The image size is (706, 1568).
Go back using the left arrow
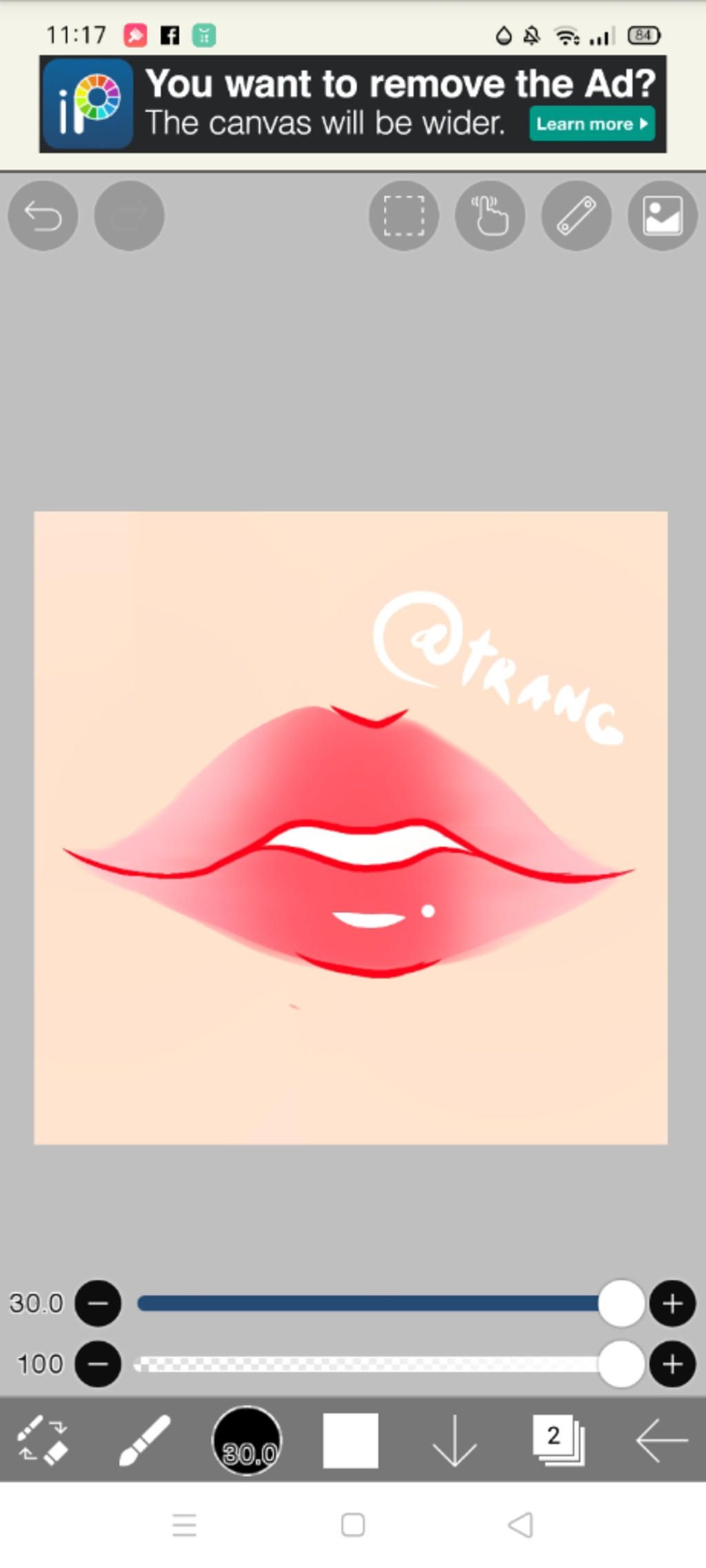click(x=661, y=1440)
